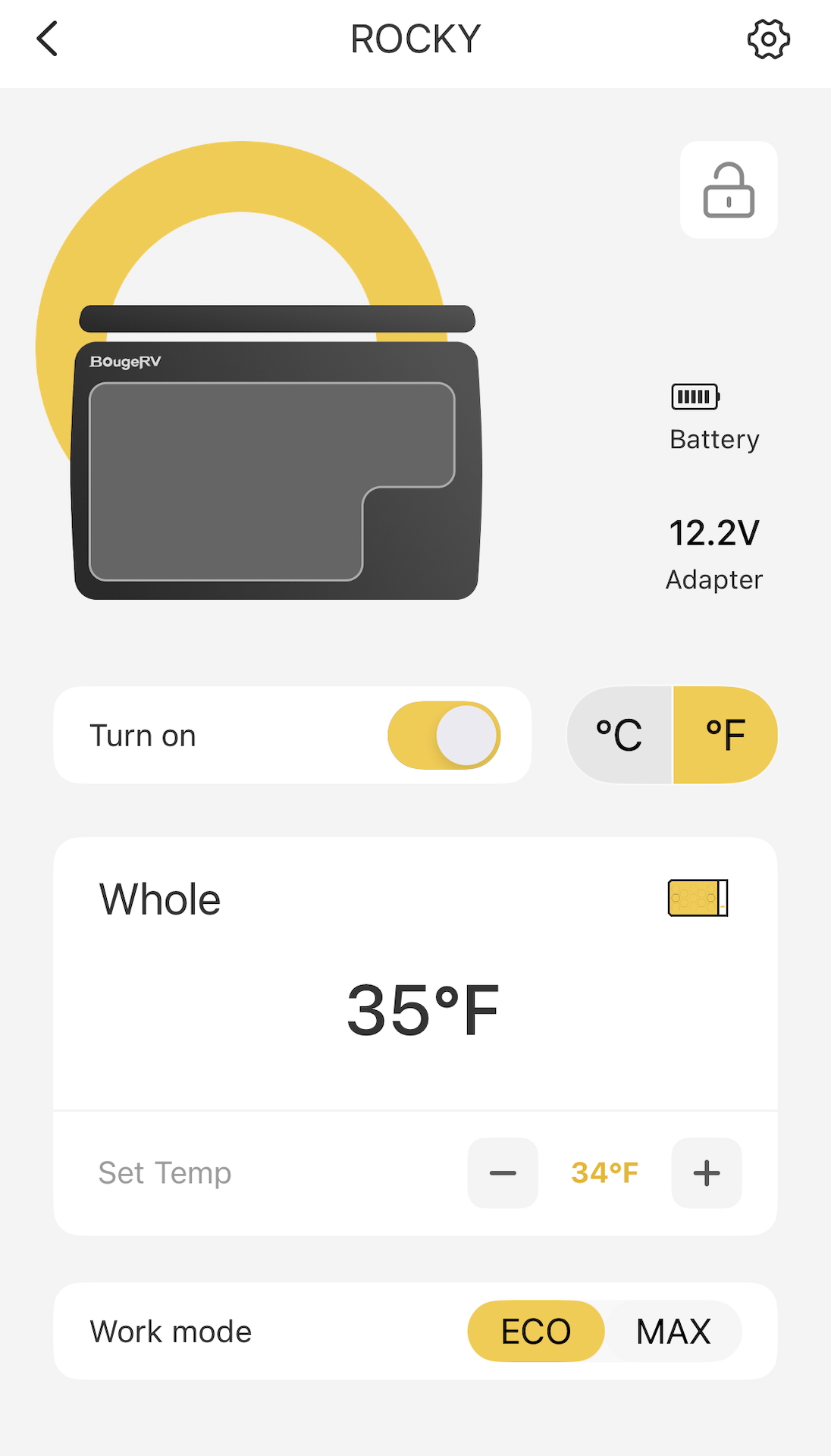Select the °F temperature unit
The height and width of the screenshot is (1456, 831).
click(x=726, y=735)
